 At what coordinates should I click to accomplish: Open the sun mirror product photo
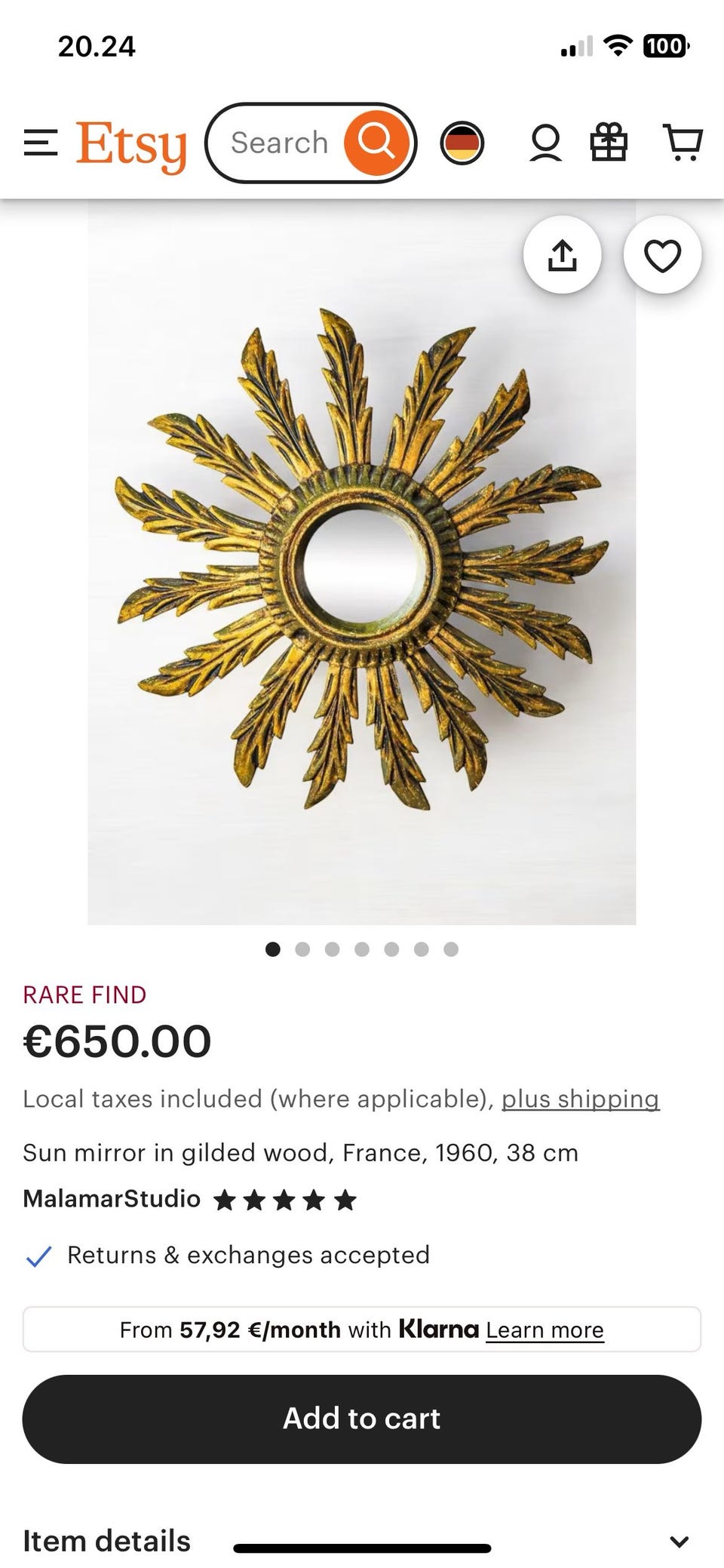coord(362,562)
